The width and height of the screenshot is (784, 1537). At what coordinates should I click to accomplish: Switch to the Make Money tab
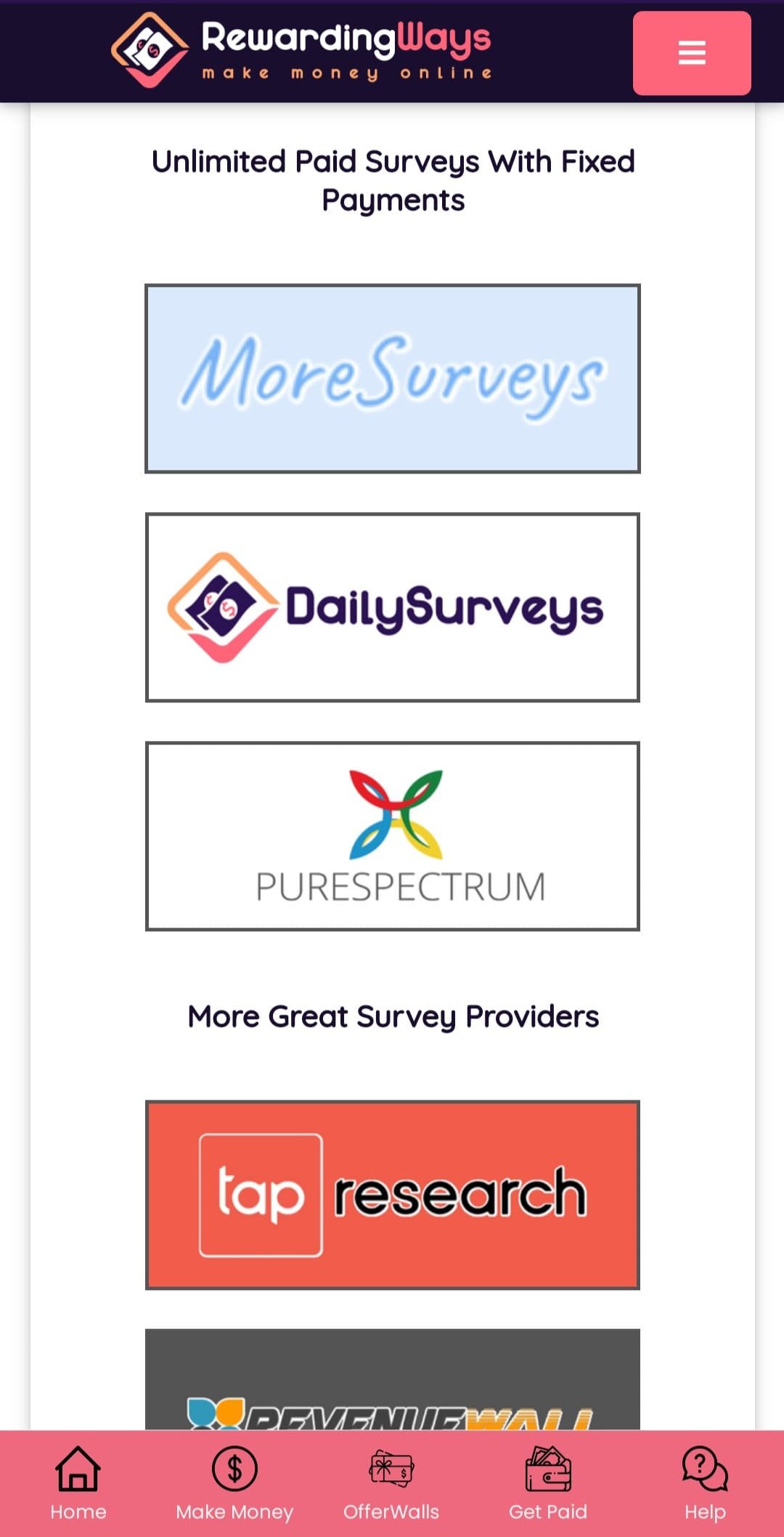pyautogui.click(x=234, y=1483)
